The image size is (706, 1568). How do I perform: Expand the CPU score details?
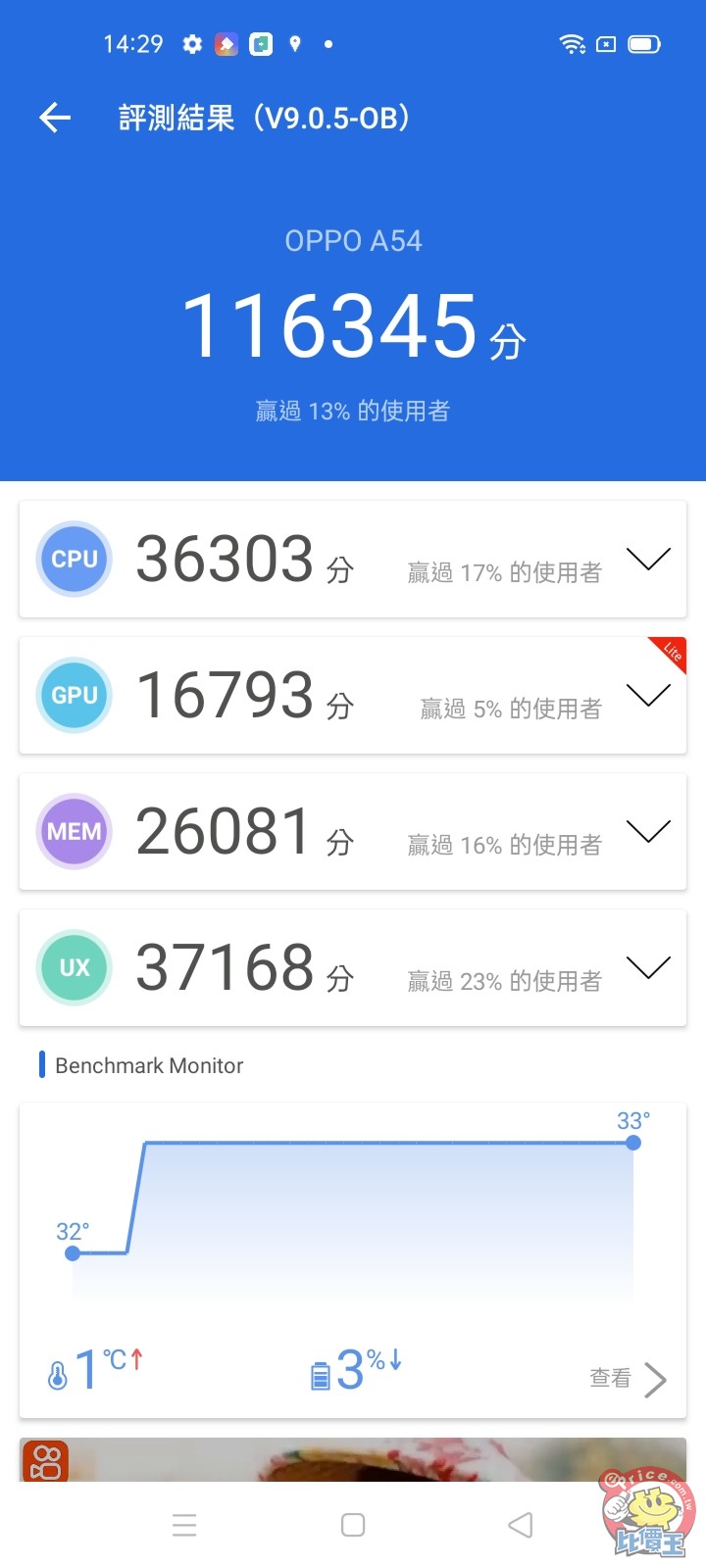(x=647, y=559)
